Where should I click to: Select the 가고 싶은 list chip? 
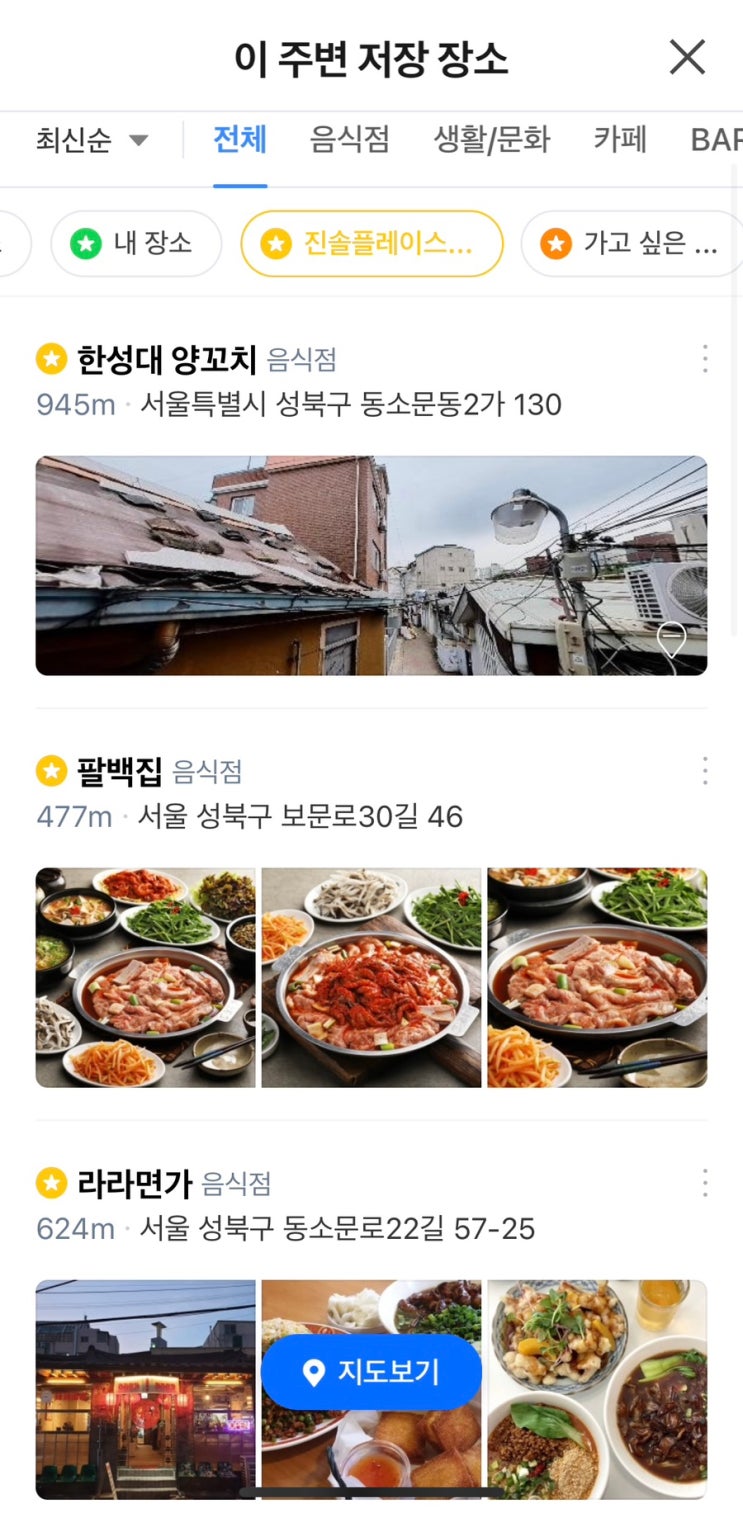click(632, 243)
